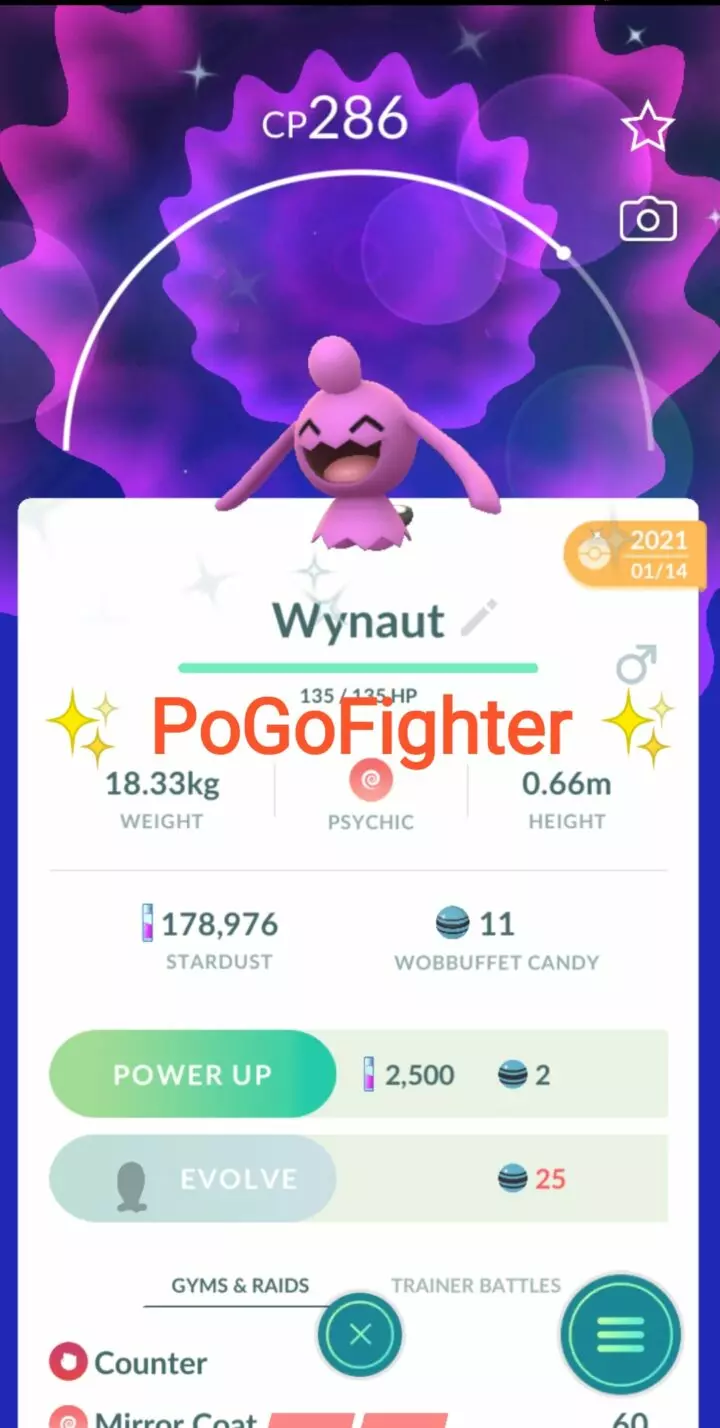The image size is (720, 1428).
Task: Click the X to close this Pokémon view
Action: [x=359, y=1334]
